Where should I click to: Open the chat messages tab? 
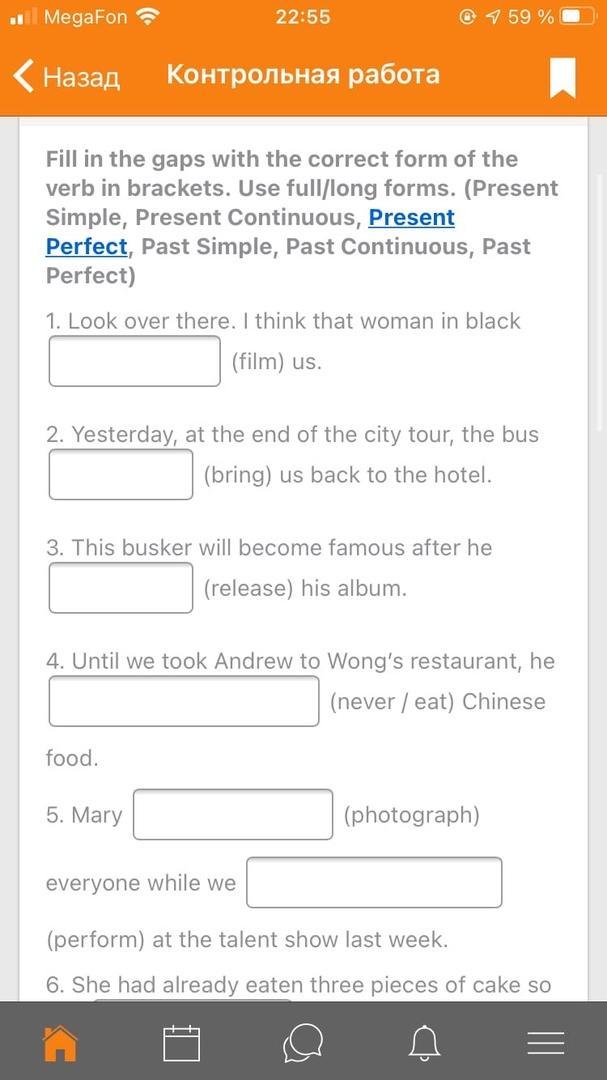coord(303,1043)
